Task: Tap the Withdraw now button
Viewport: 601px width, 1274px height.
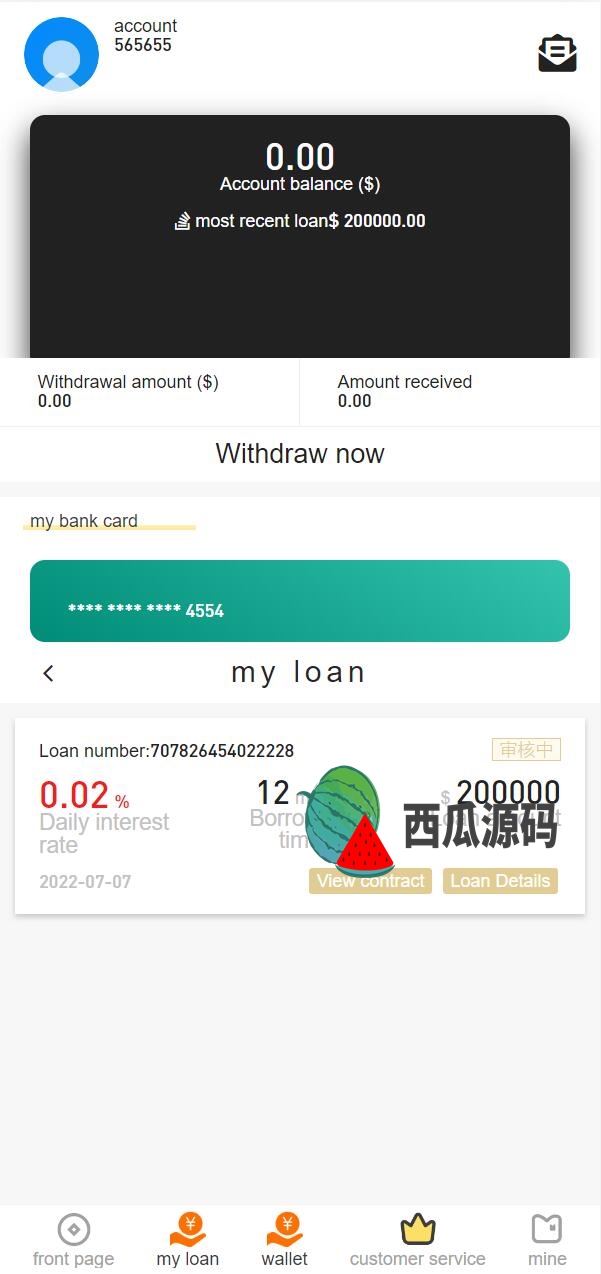Action: pos(300,454)
